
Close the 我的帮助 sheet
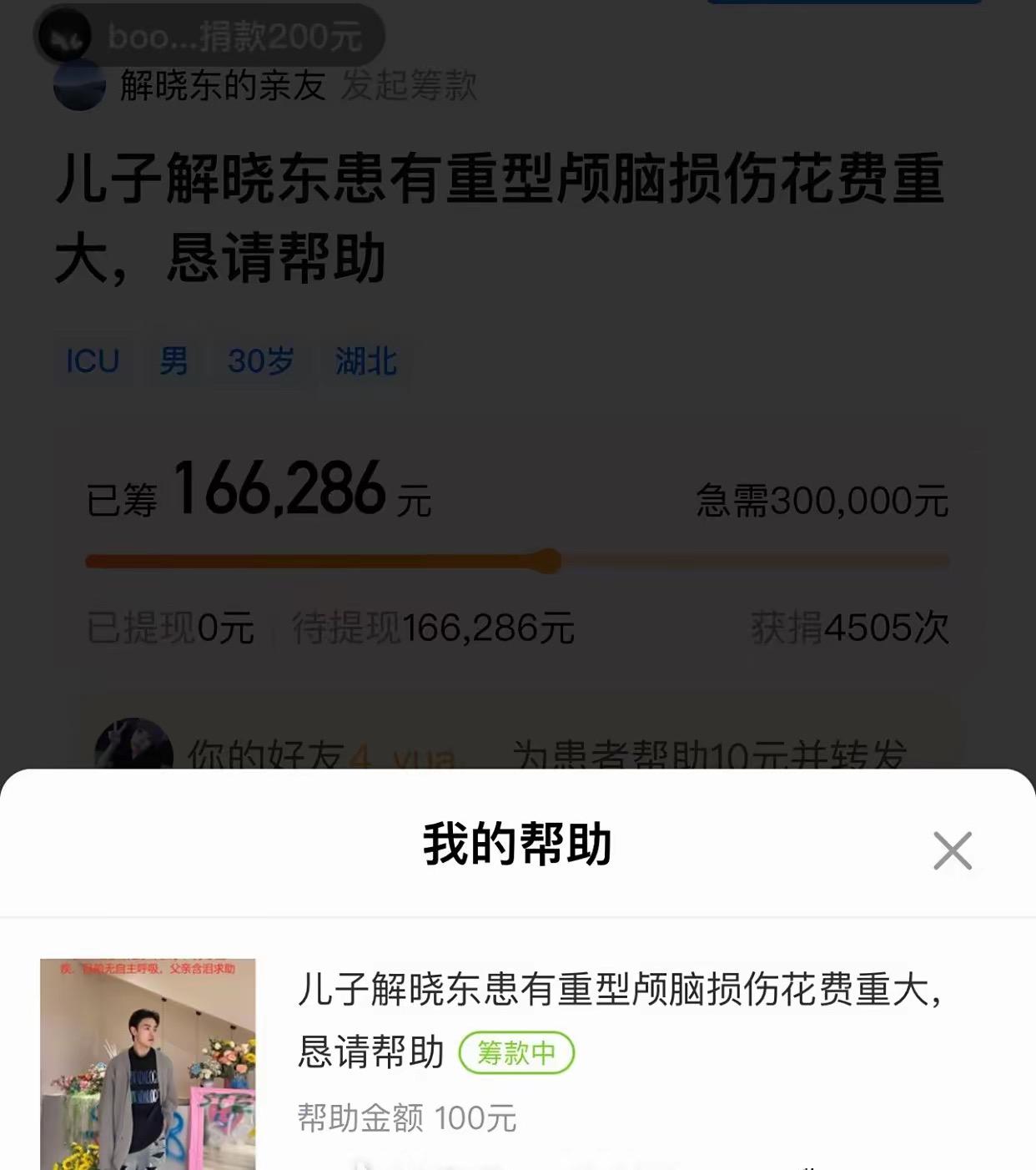(953, 851)
